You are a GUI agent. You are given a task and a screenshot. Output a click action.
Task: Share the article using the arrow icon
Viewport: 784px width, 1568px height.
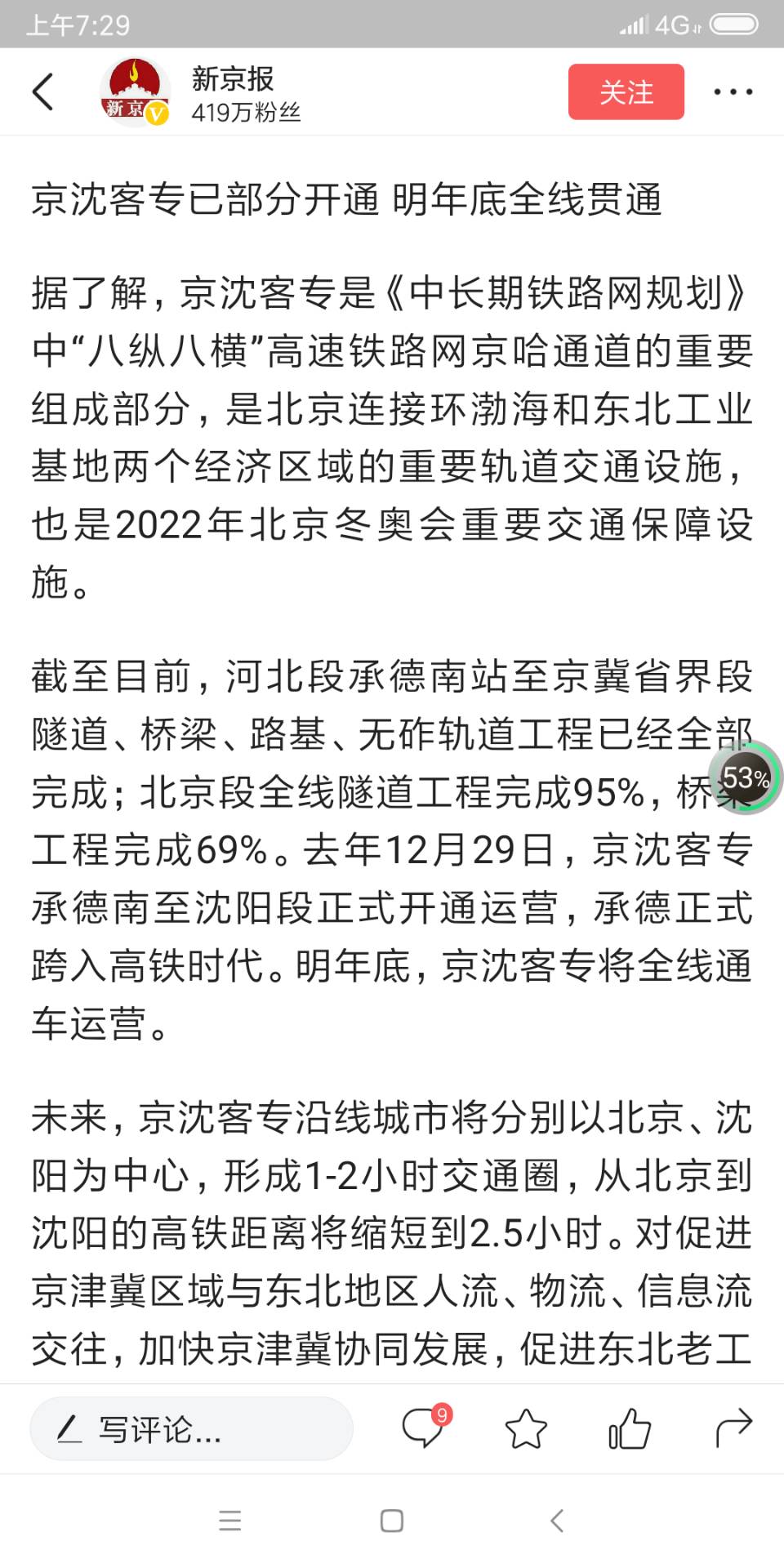click(x=733, y=1428)
